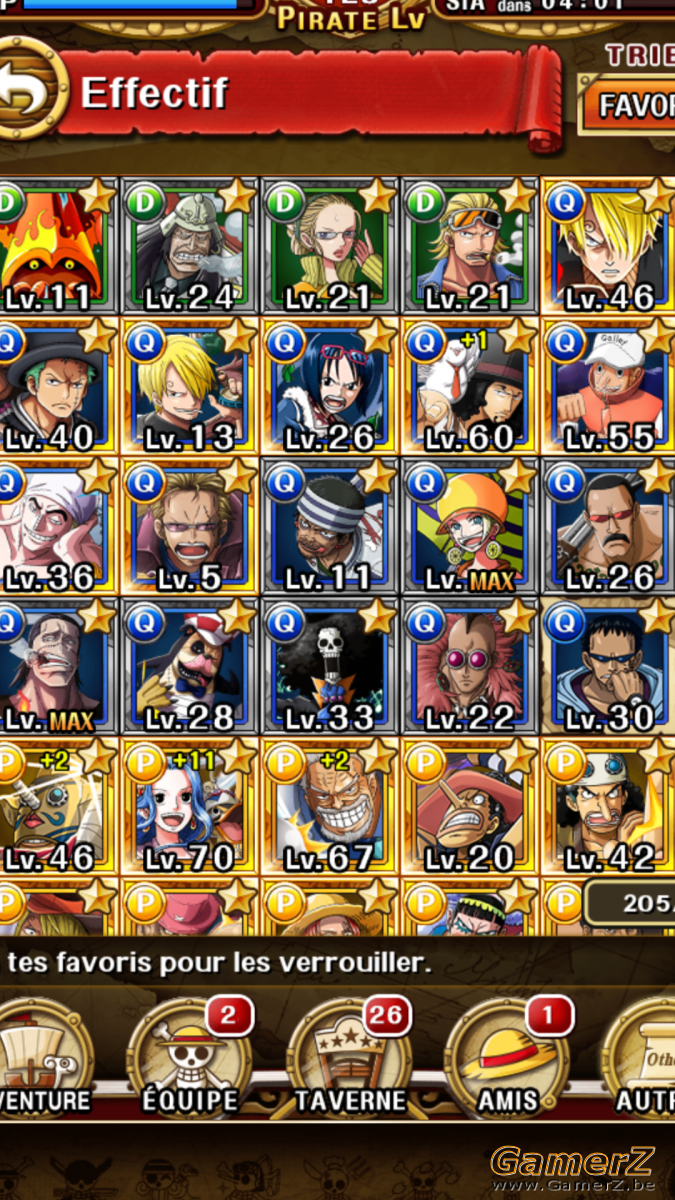The width and height of the screenshot is (675, 1200).
Task: Select the Lv.22 character with pink sunglasses
Action: click(470, 667)
